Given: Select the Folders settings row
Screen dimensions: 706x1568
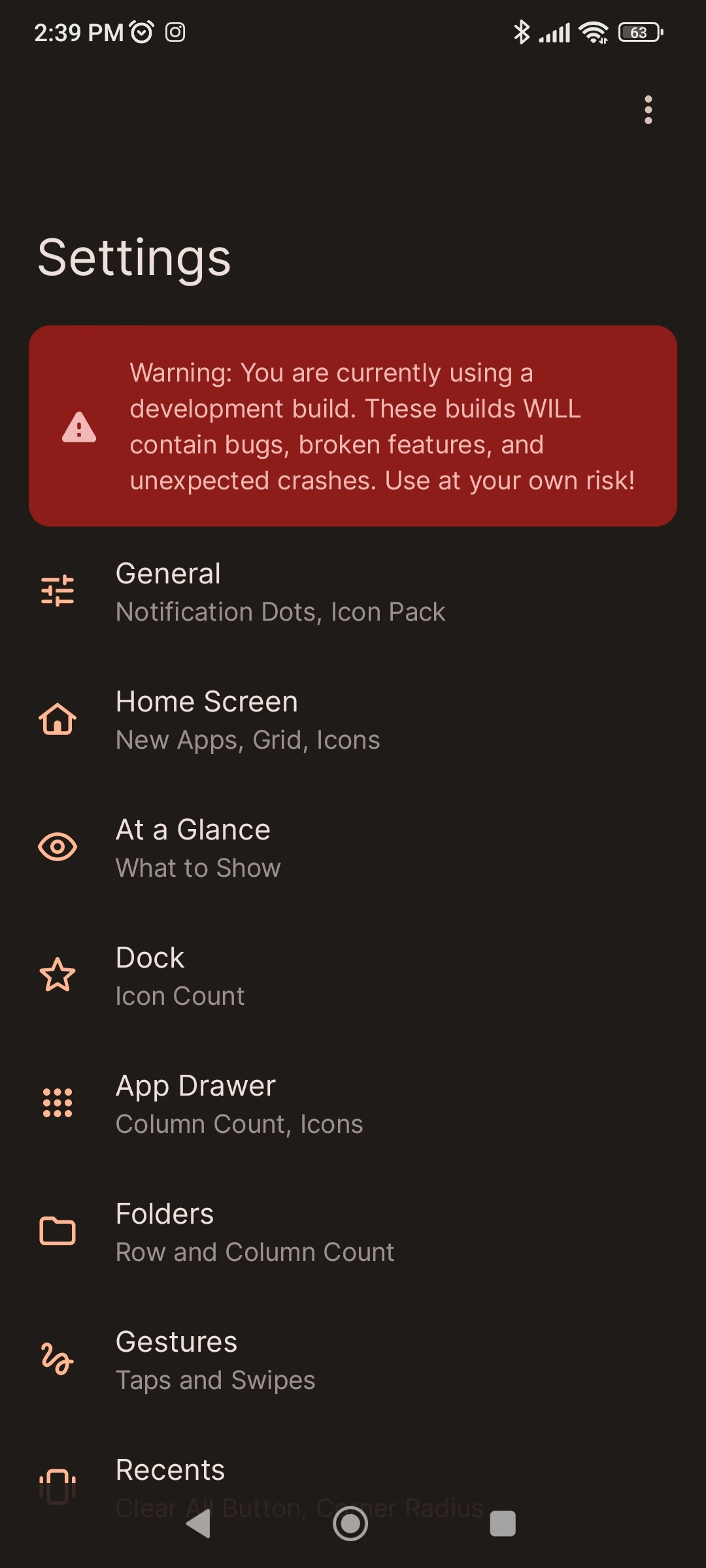Looking at the screenshot, I should [353, 1232].
